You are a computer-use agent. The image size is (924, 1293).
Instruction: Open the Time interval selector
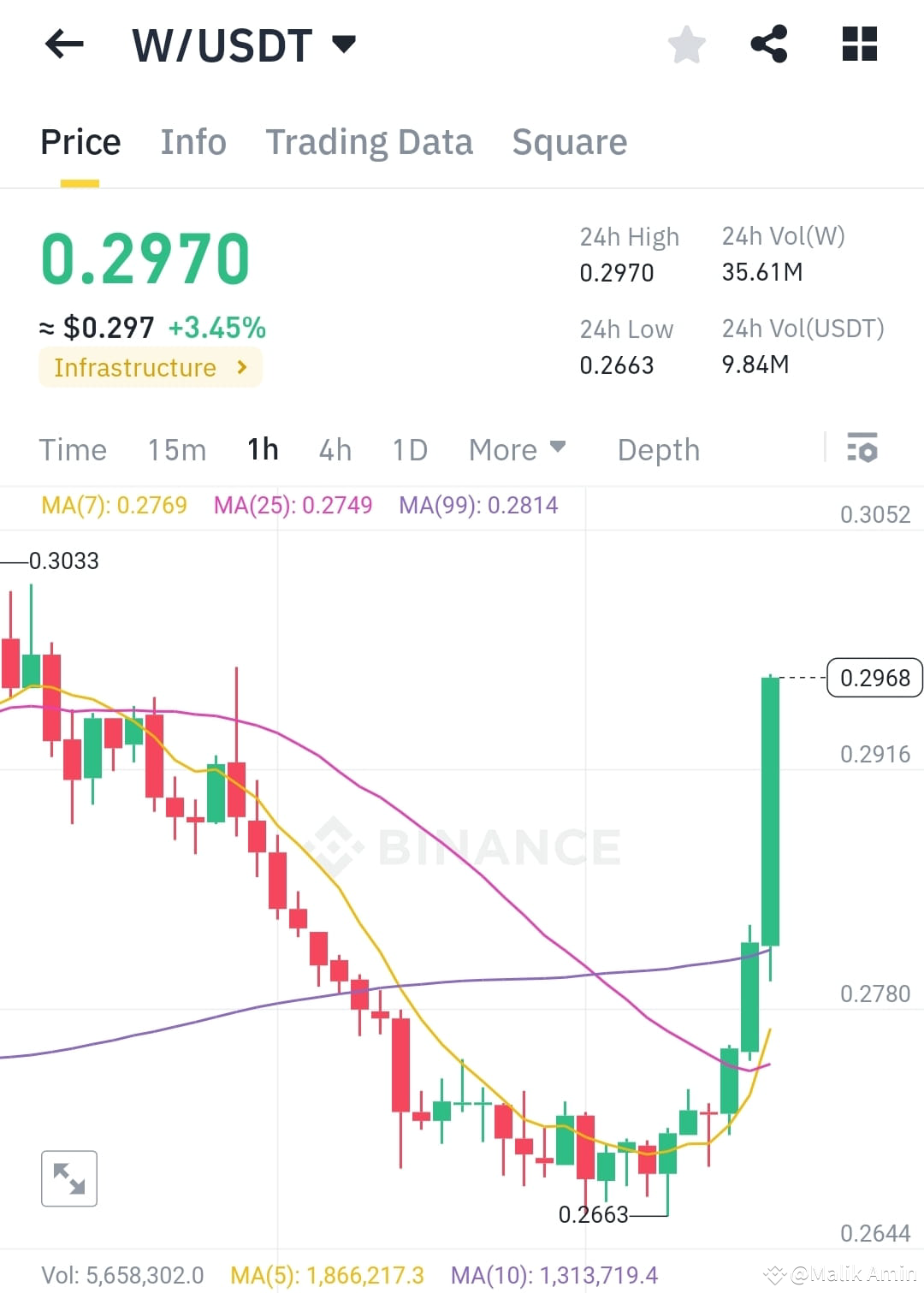click(x=73, y=449)
